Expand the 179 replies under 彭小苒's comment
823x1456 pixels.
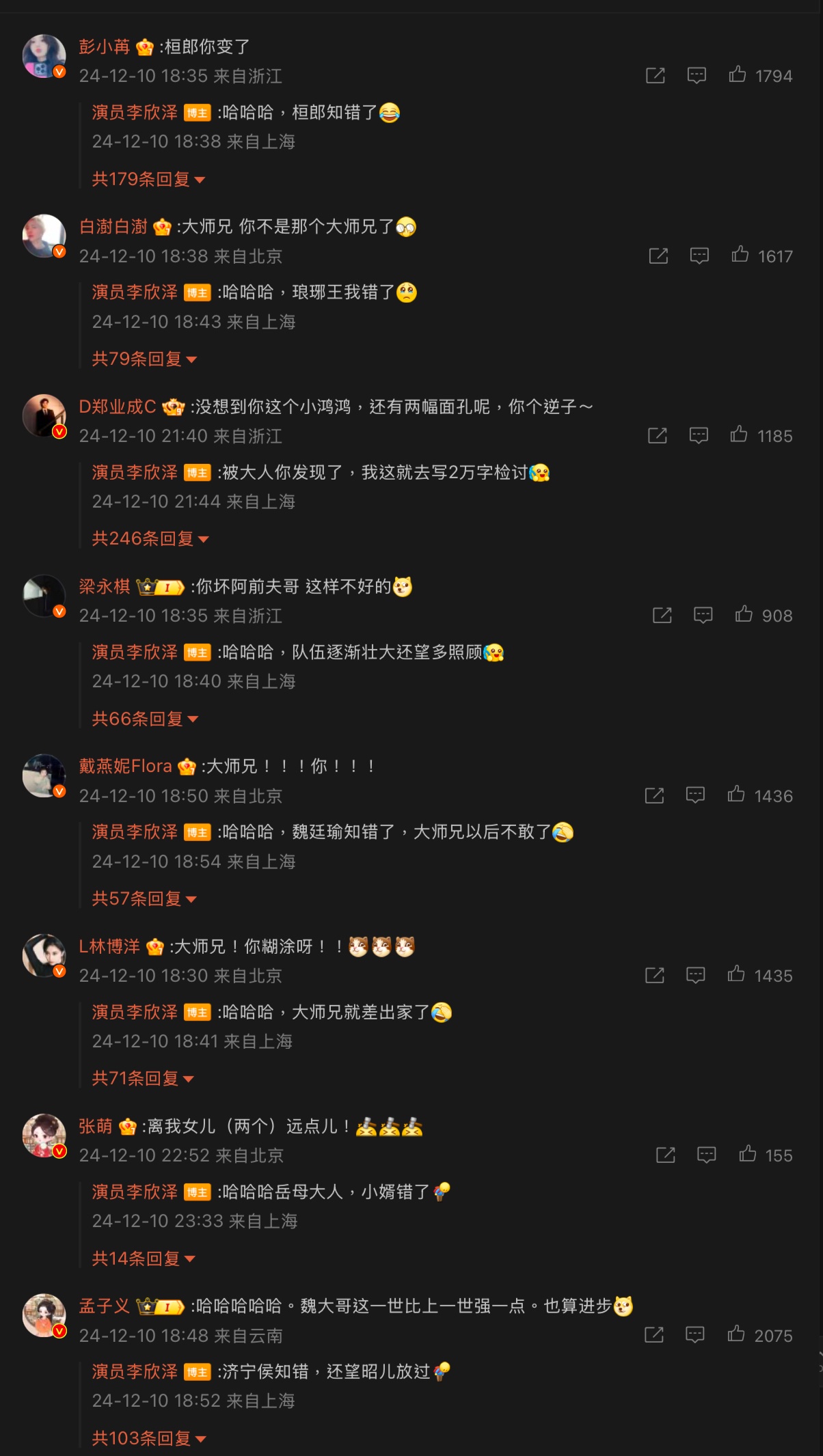148,179
